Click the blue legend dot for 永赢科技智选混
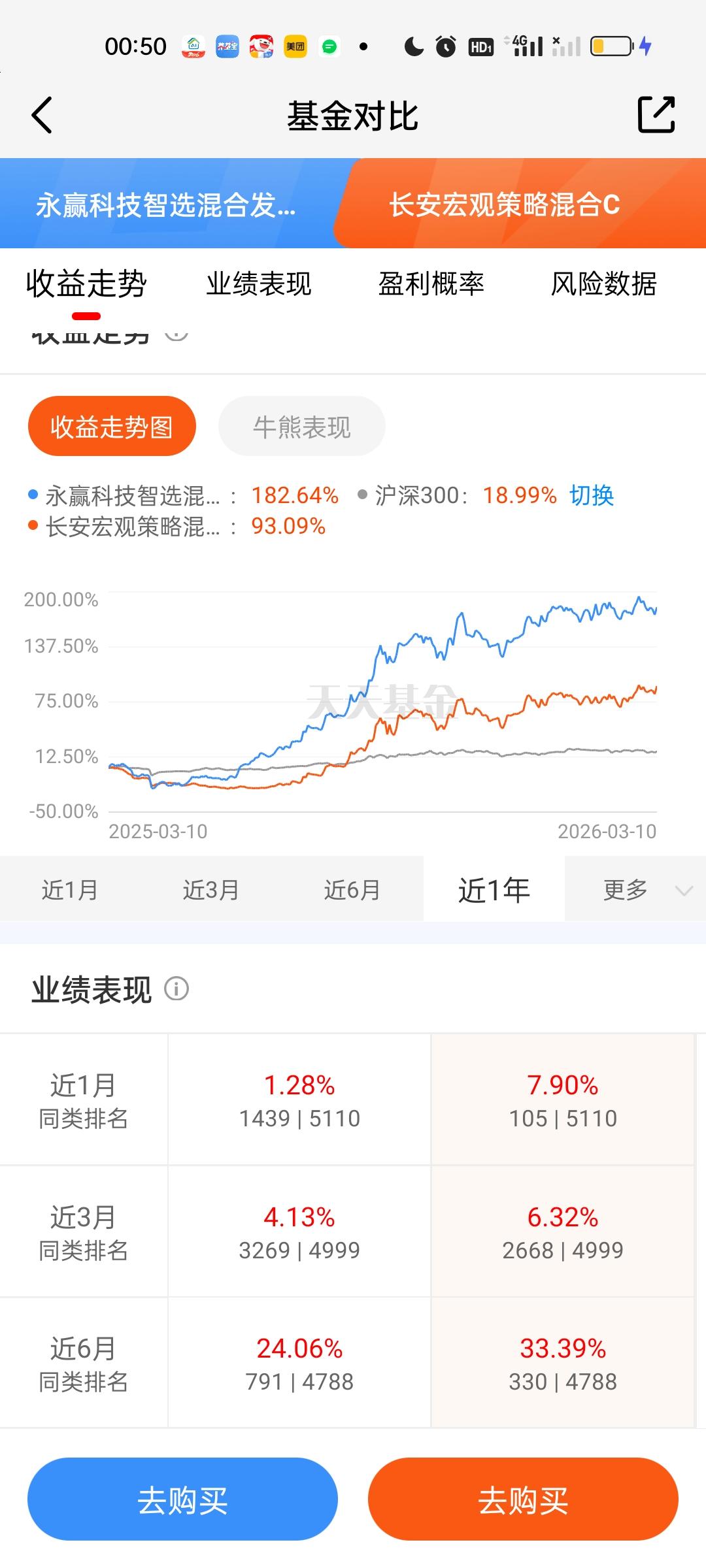The image size is (706, 1568). (33, 495)
